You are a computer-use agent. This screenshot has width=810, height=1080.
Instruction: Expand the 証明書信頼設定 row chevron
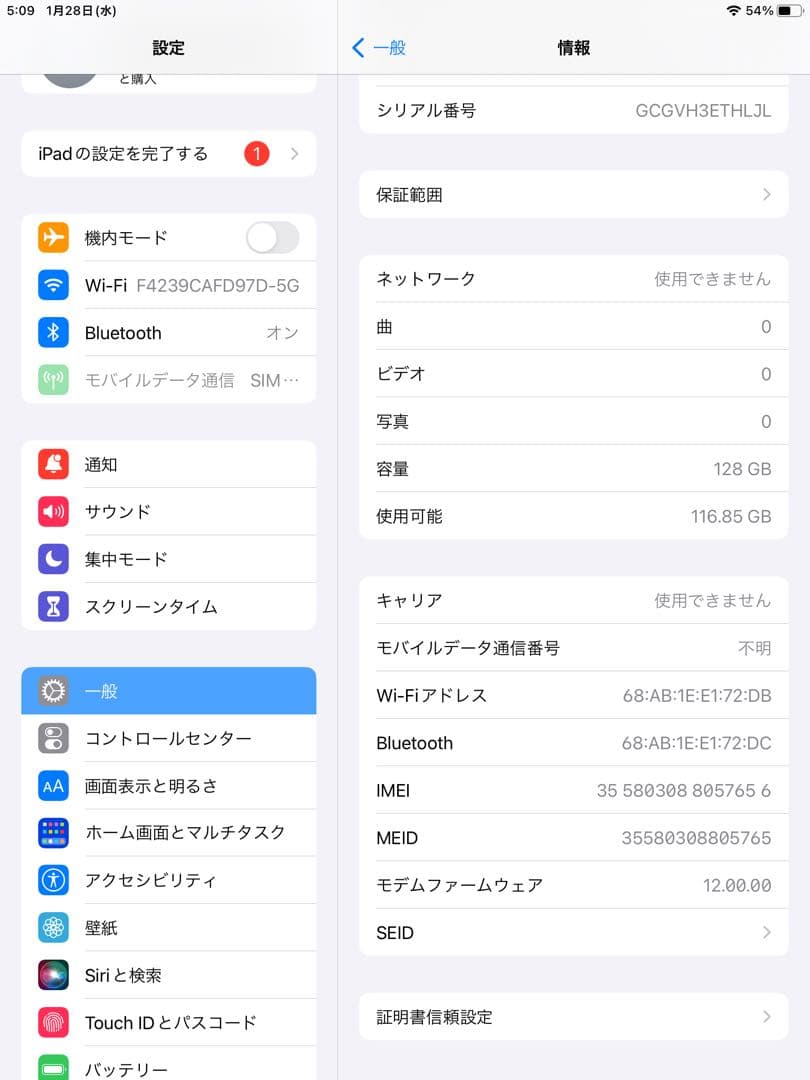[x=766, y=1016]
